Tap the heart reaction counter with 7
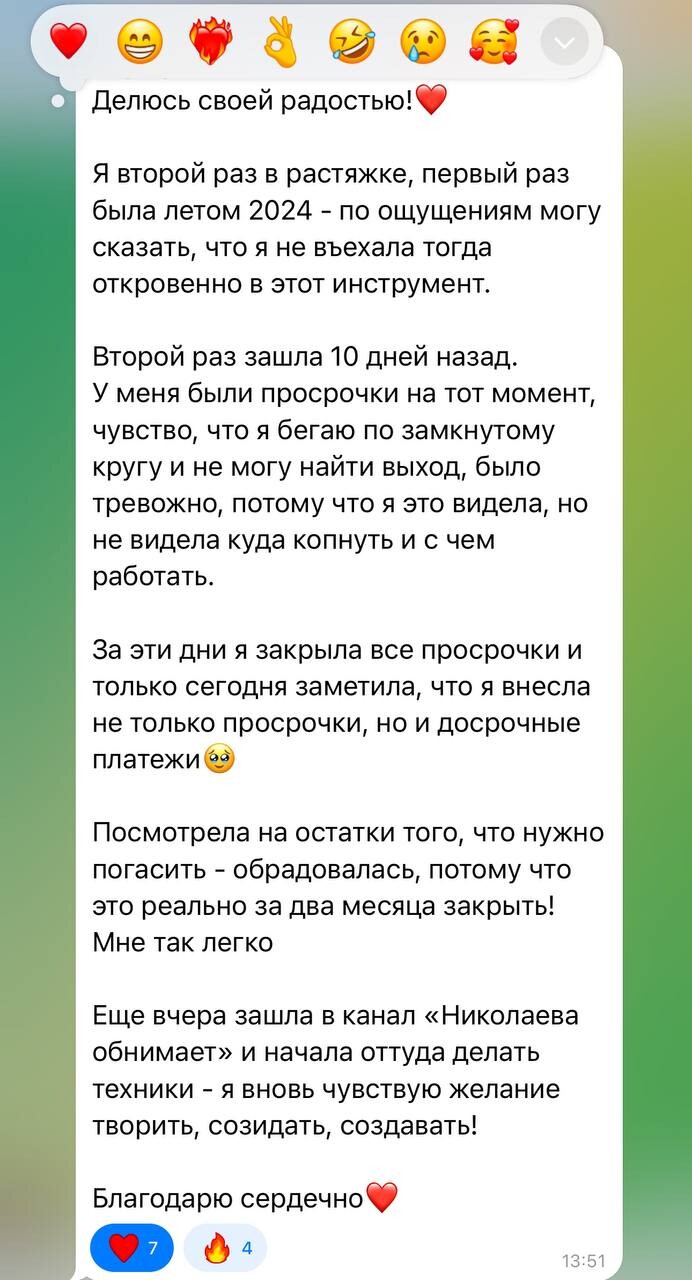The width and height of the screenshot is (692, 1280). click(132, 1247)
